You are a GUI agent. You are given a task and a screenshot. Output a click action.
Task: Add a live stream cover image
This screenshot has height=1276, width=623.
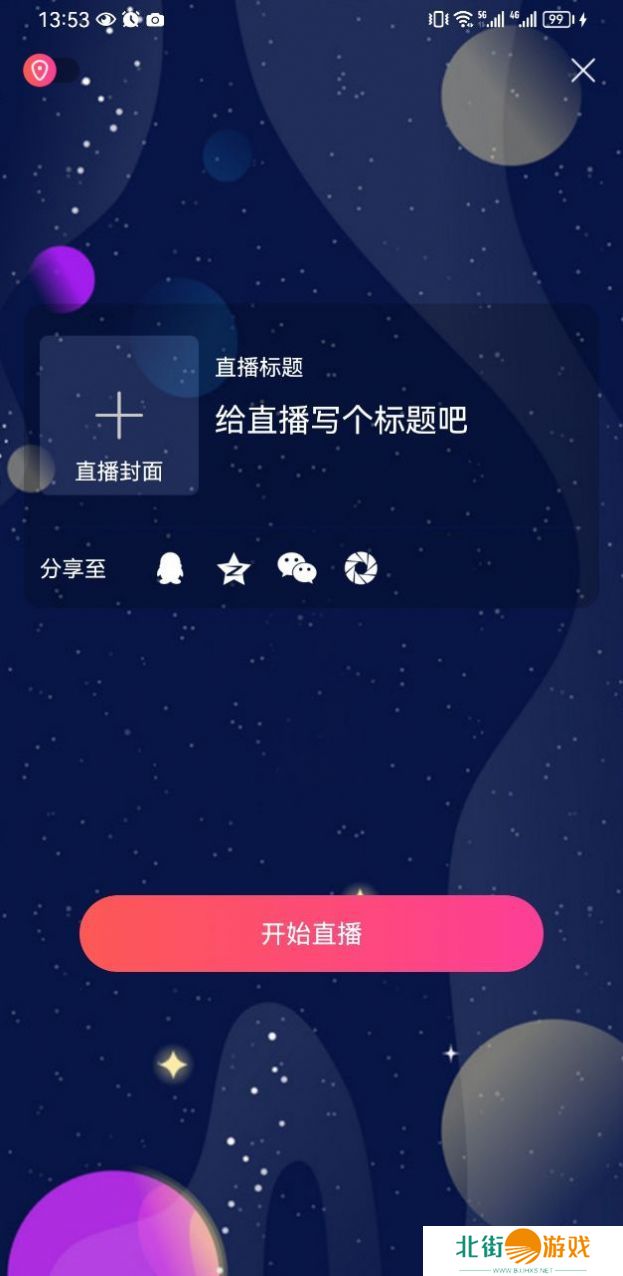[119, 416]
